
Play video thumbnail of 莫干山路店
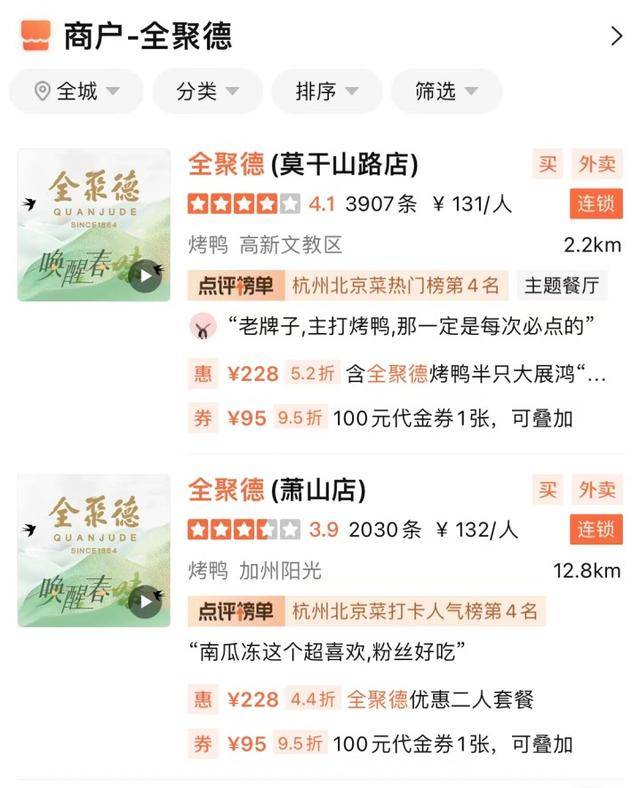[x=145, y=276]
